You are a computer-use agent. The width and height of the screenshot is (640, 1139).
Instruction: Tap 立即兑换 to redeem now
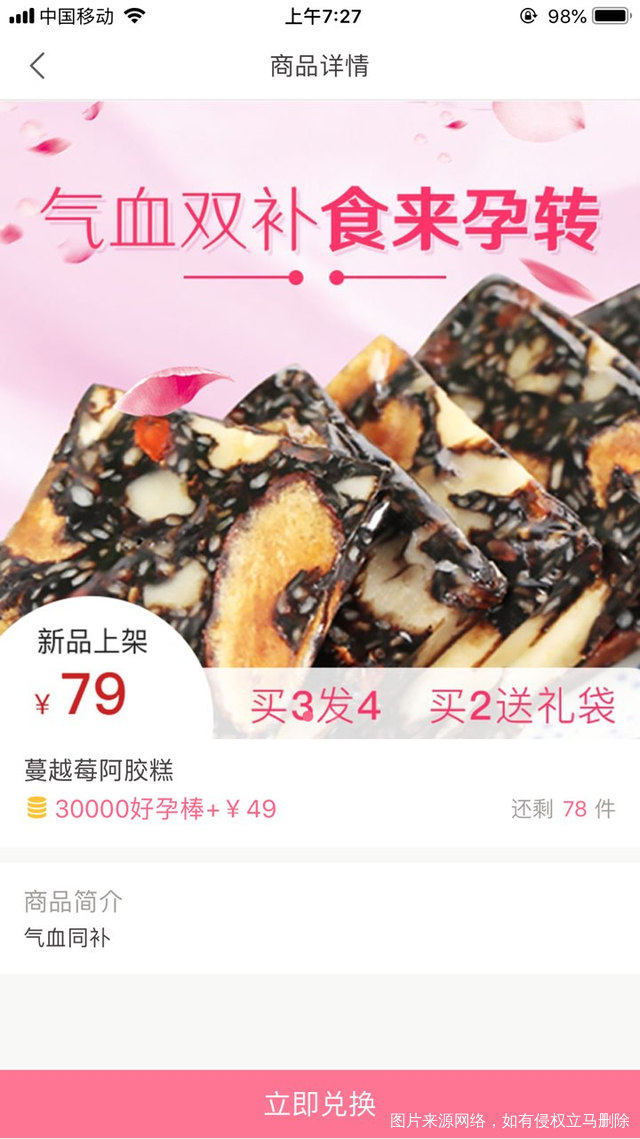click(x=320, y=1103)
